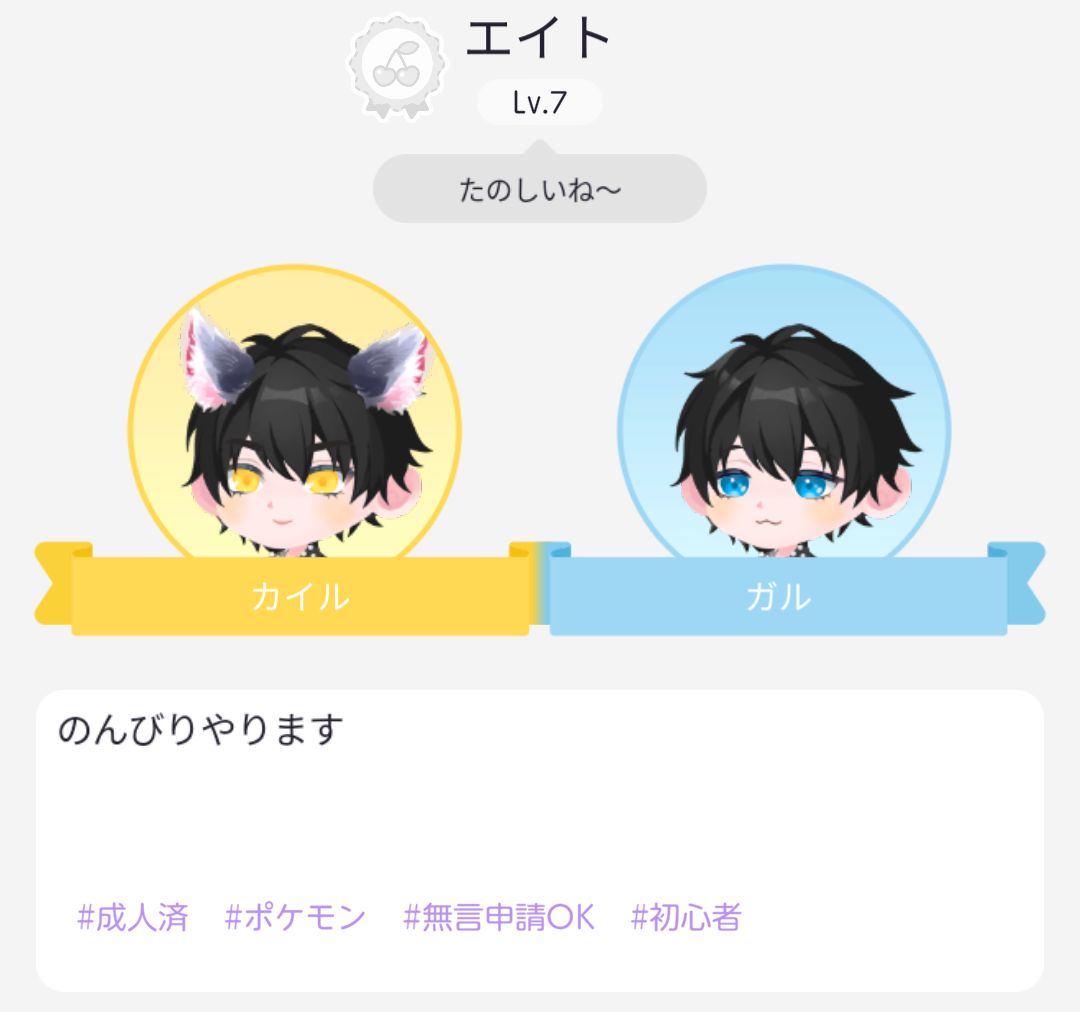The height and width of the screenshot is (1012, 1080).
Task: Open the #無言申請OK hashtag
Action: [499, 916]
